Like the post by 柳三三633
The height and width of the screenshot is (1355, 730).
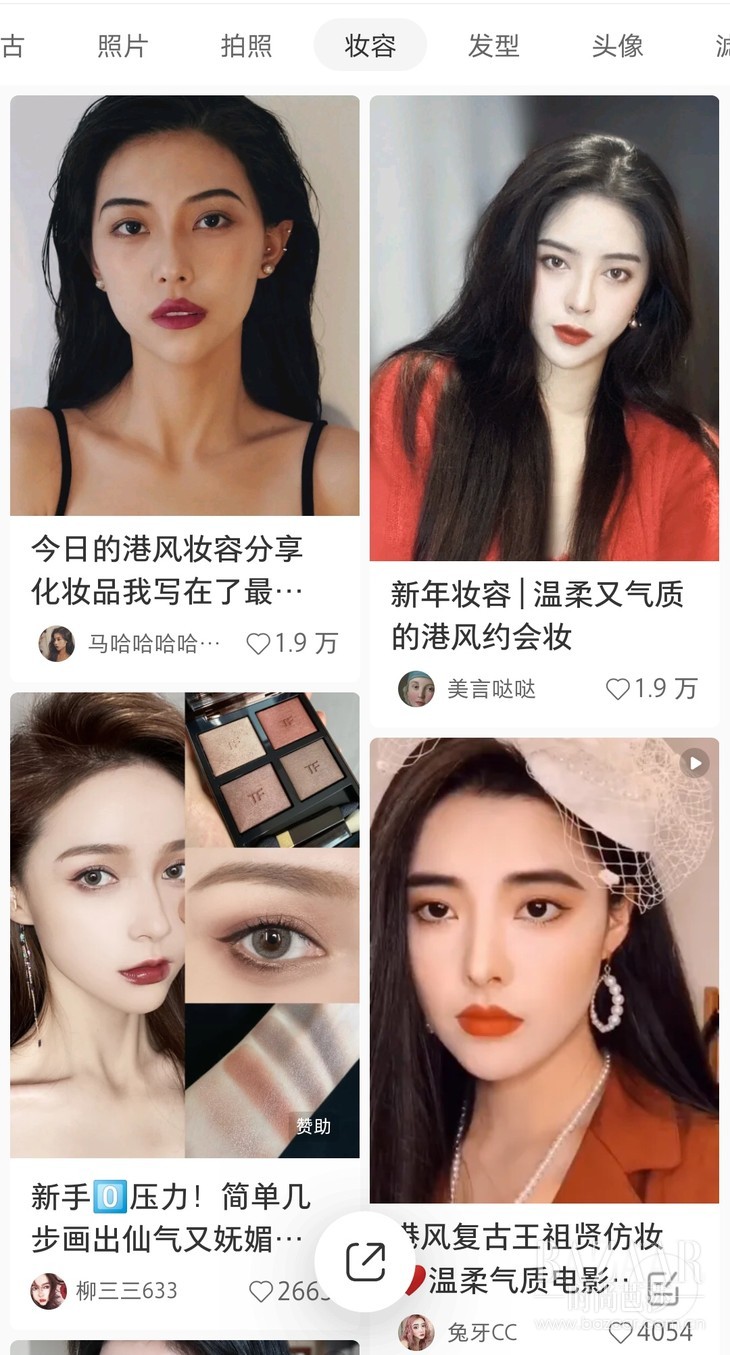pyautogui.click(x=261, y=1291)
